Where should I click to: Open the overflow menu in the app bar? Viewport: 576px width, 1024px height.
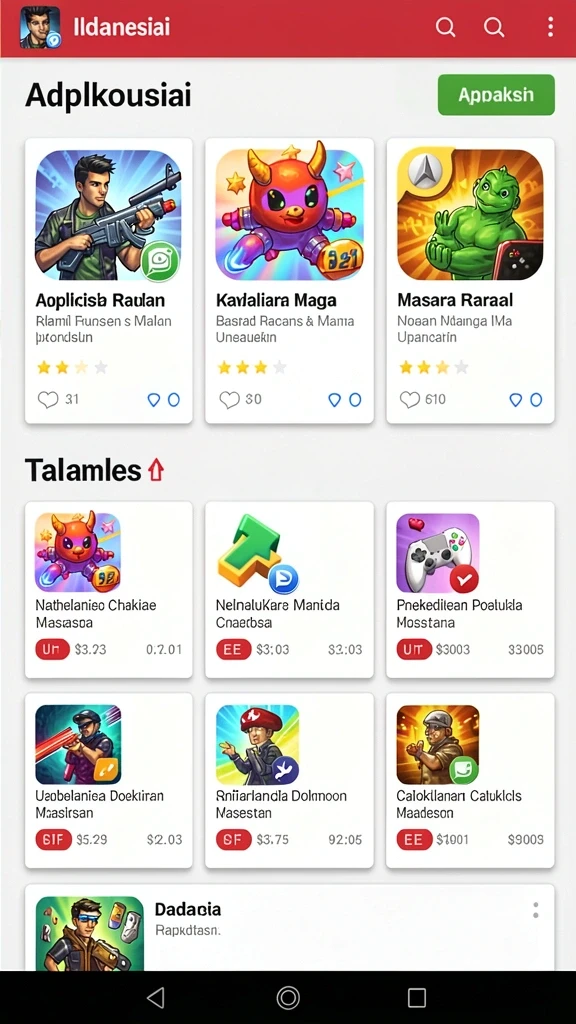tap(551, 27)
